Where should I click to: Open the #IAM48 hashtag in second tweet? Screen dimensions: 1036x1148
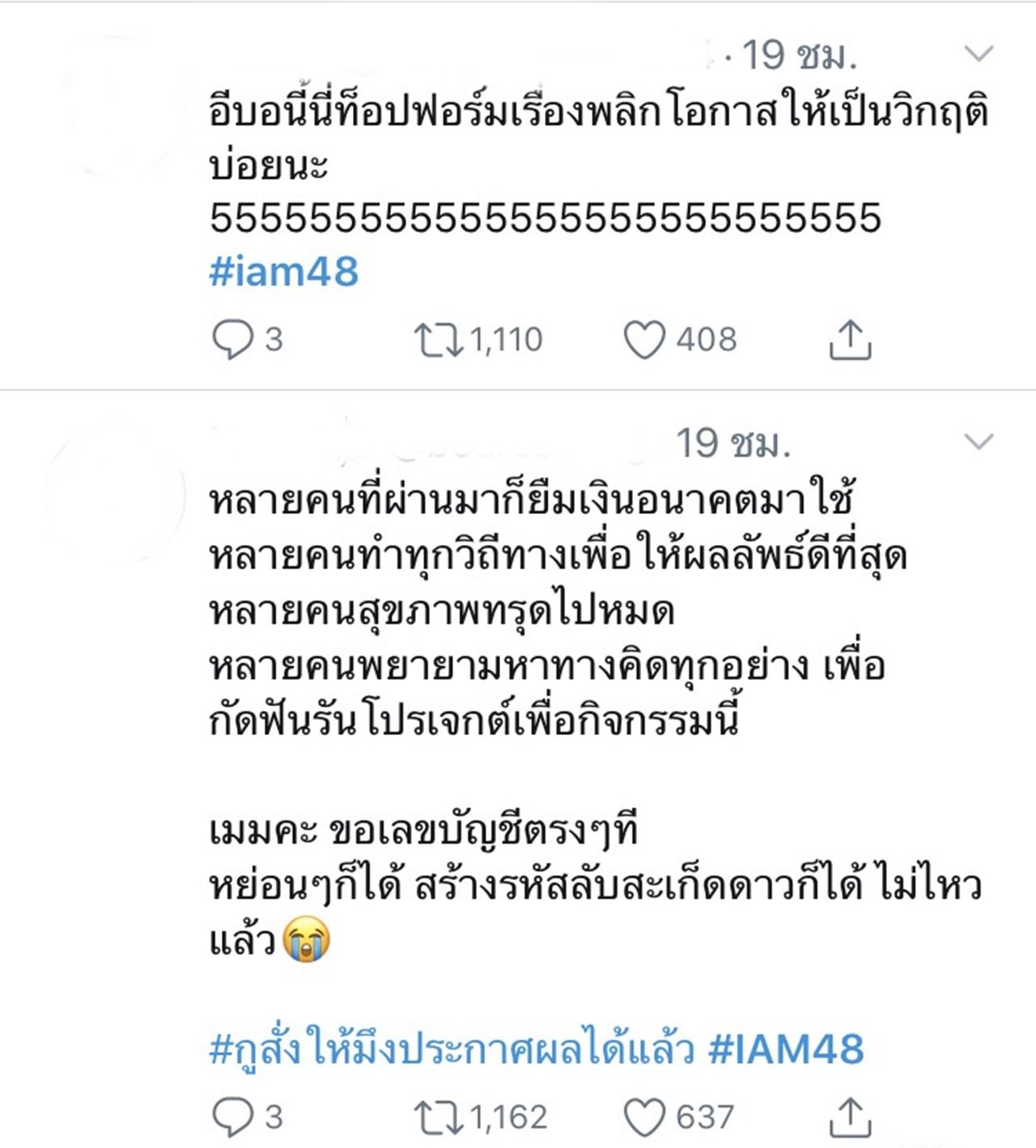[x=786, y=1049]
